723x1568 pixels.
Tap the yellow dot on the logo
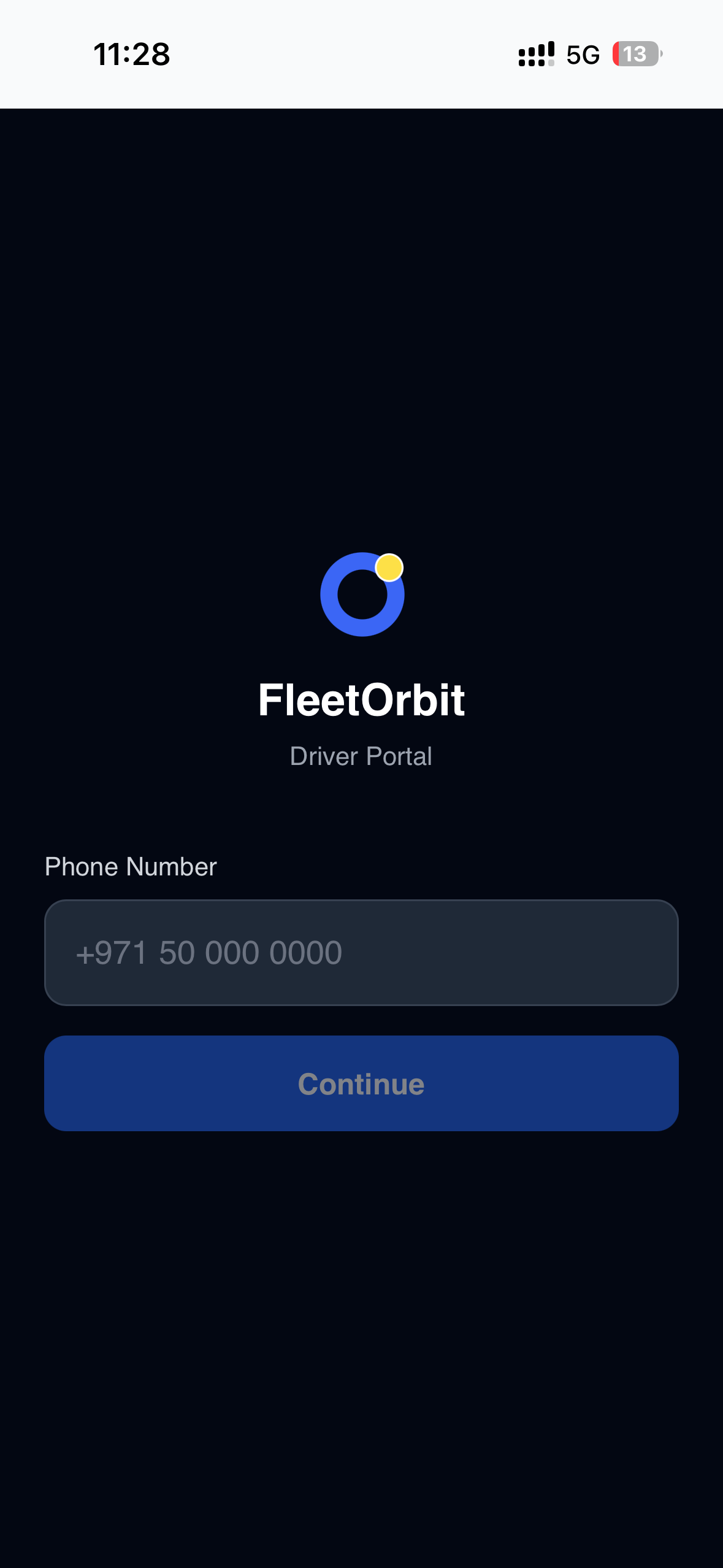tap(388, 567)
